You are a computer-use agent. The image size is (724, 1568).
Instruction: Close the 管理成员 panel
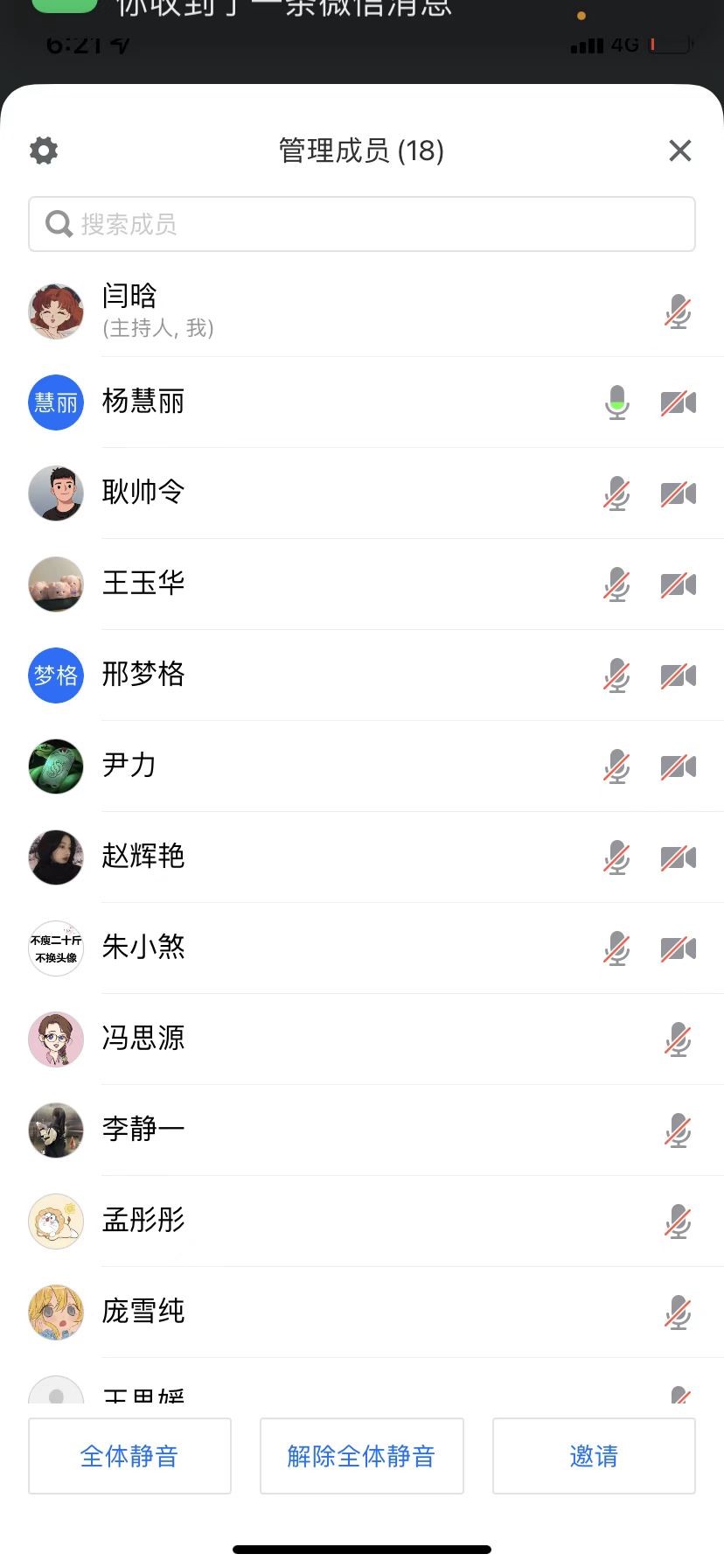click(679, 150)
